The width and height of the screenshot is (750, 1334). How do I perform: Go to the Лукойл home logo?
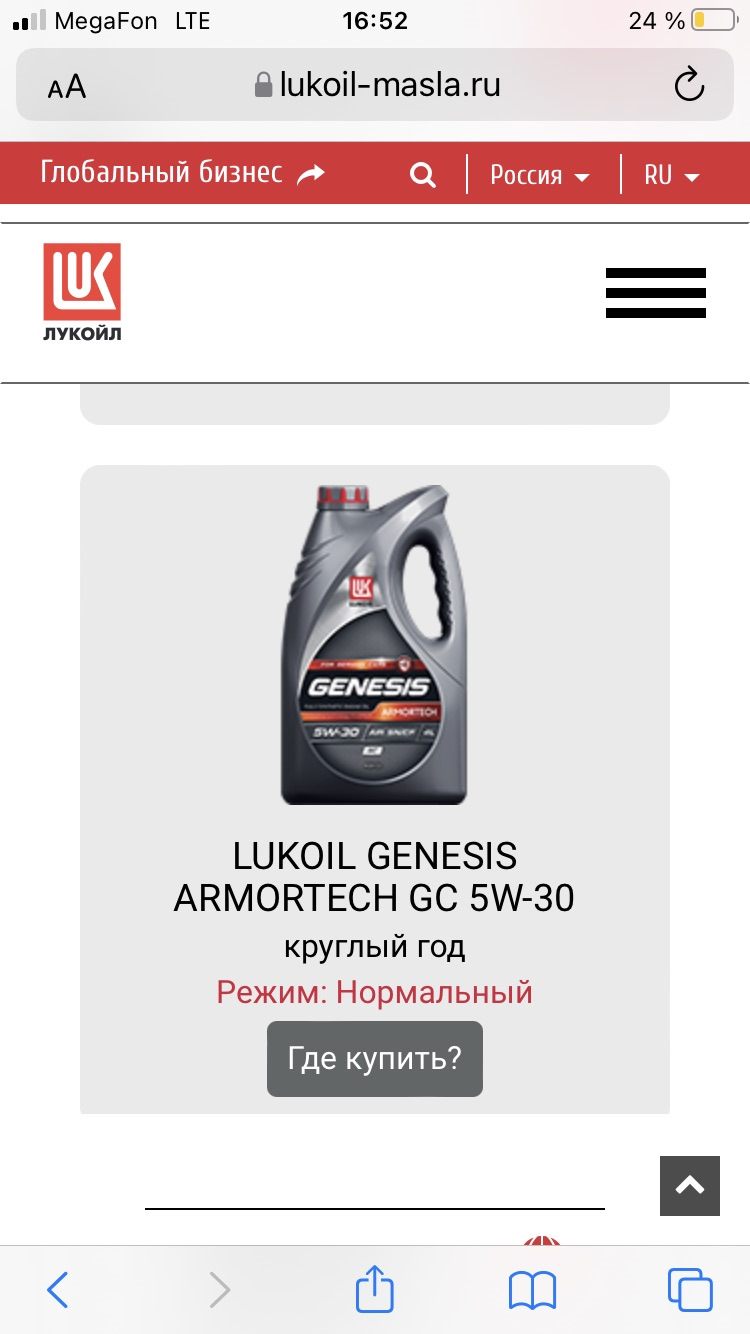82,292
